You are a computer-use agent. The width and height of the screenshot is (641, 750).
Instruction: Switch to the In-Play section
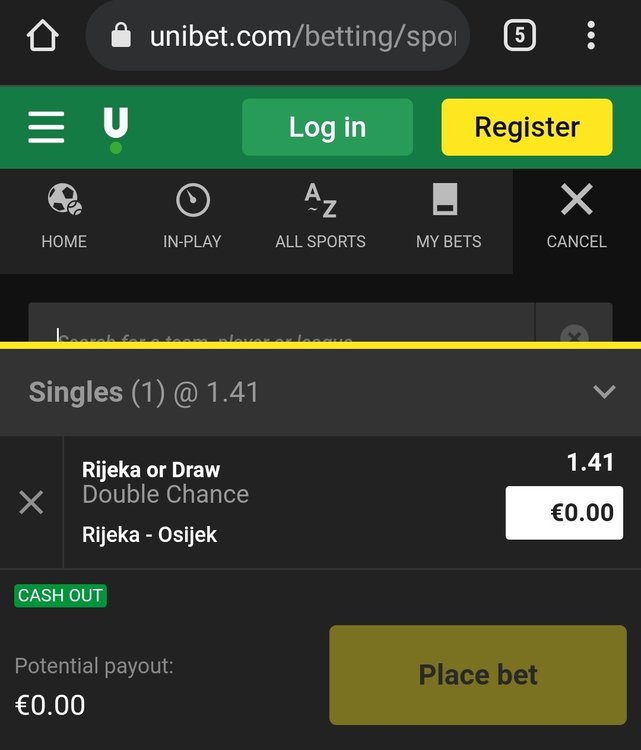click(x=192, y=216)
